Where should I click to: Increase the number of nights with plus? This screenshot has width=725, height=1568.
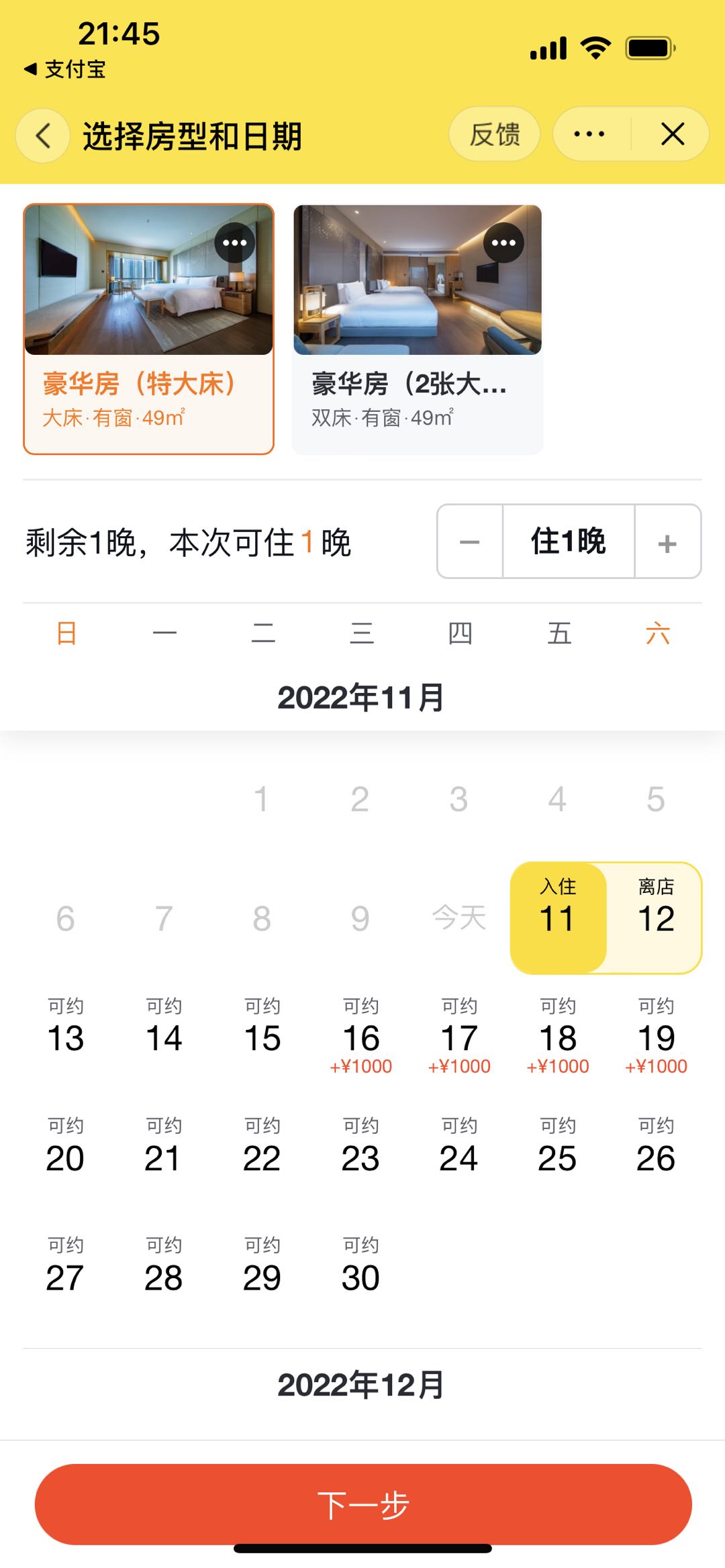click(667, 541)
